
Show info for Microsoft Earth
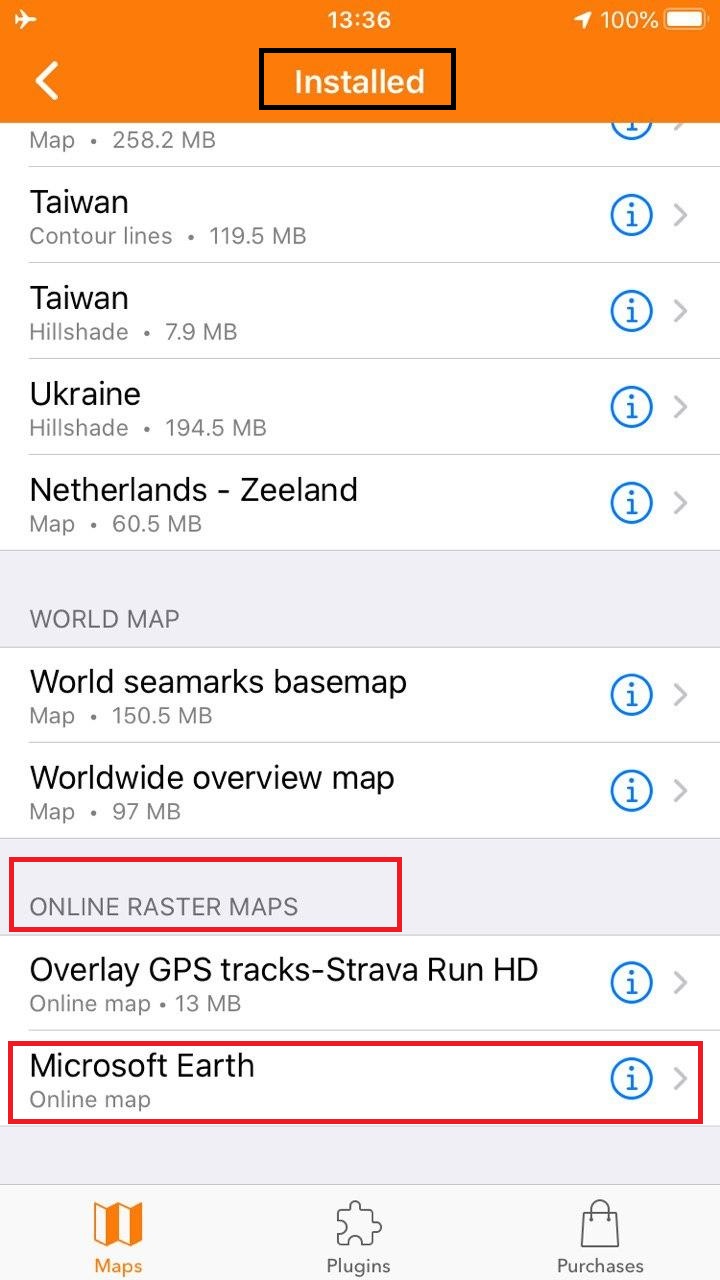pyautogui.click(x=631, y=1078)
